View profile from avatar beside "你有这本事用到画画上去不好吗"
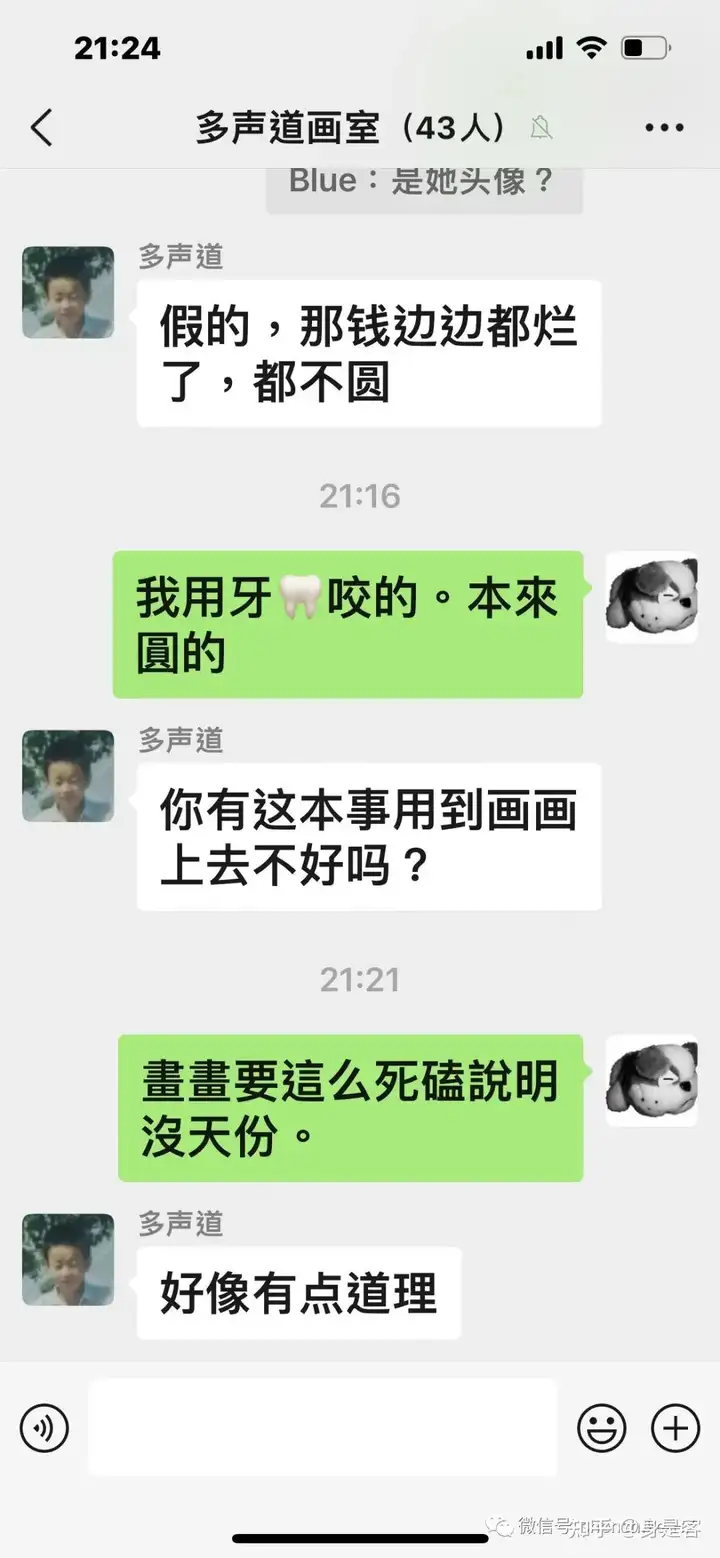The width and height of the screenshot is (720, 1558). click(x=68, y=775)
